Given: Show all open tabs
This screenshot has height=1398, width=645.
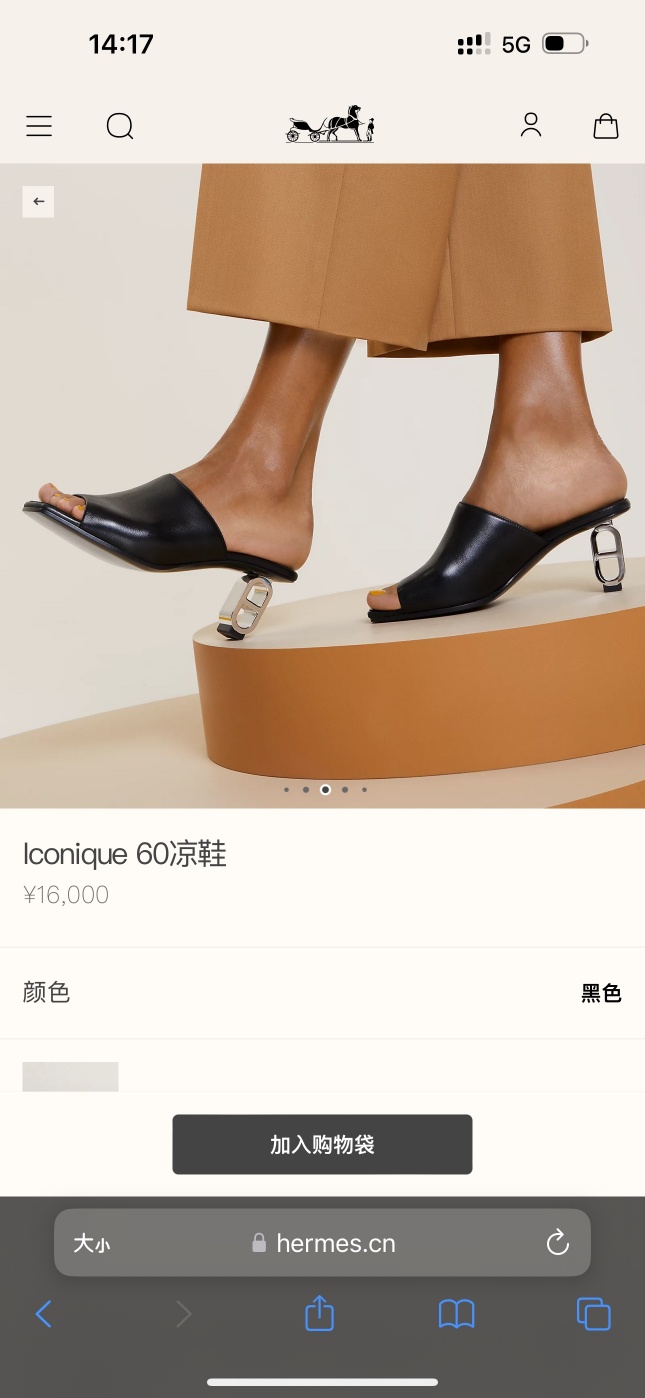Looking at the screenshot, I should pyautogui.click(x=593, y=1314).
